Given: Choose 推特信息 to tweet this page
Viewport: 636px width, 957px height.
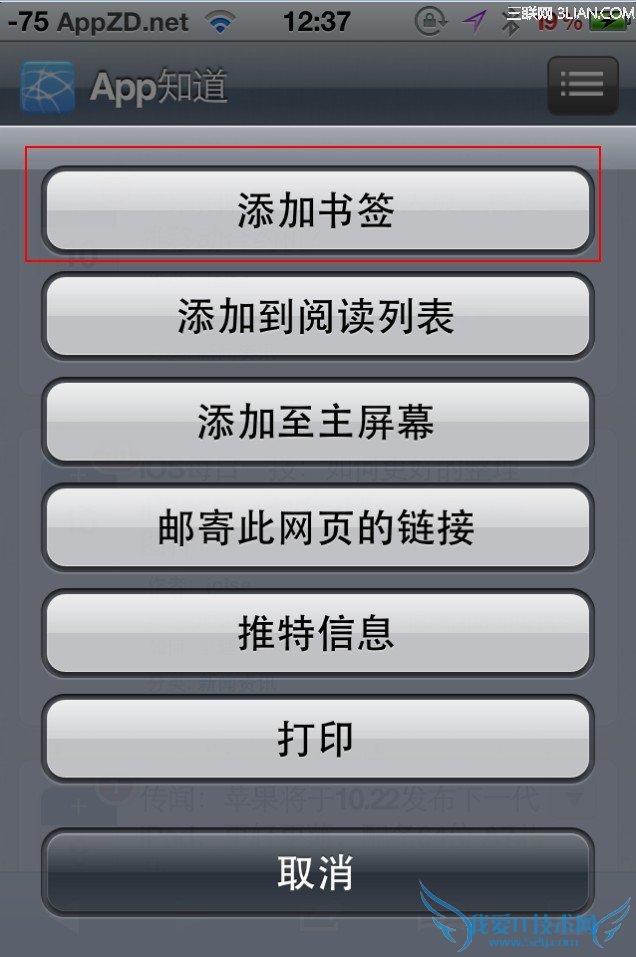Looking at the screenshot, I should tap(317, 633).
